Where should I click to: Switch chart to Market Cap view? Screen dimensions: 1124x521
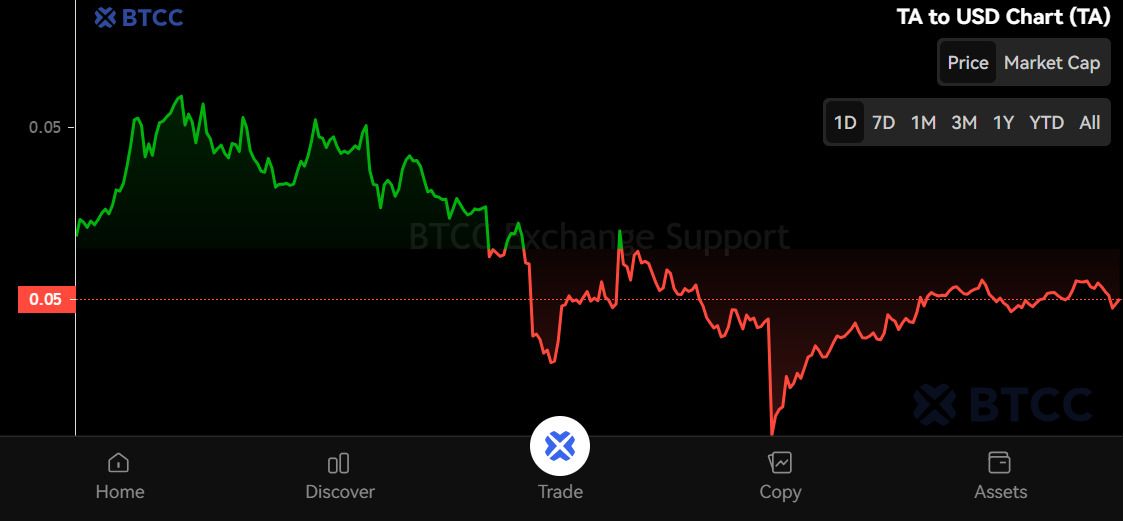1051,63
